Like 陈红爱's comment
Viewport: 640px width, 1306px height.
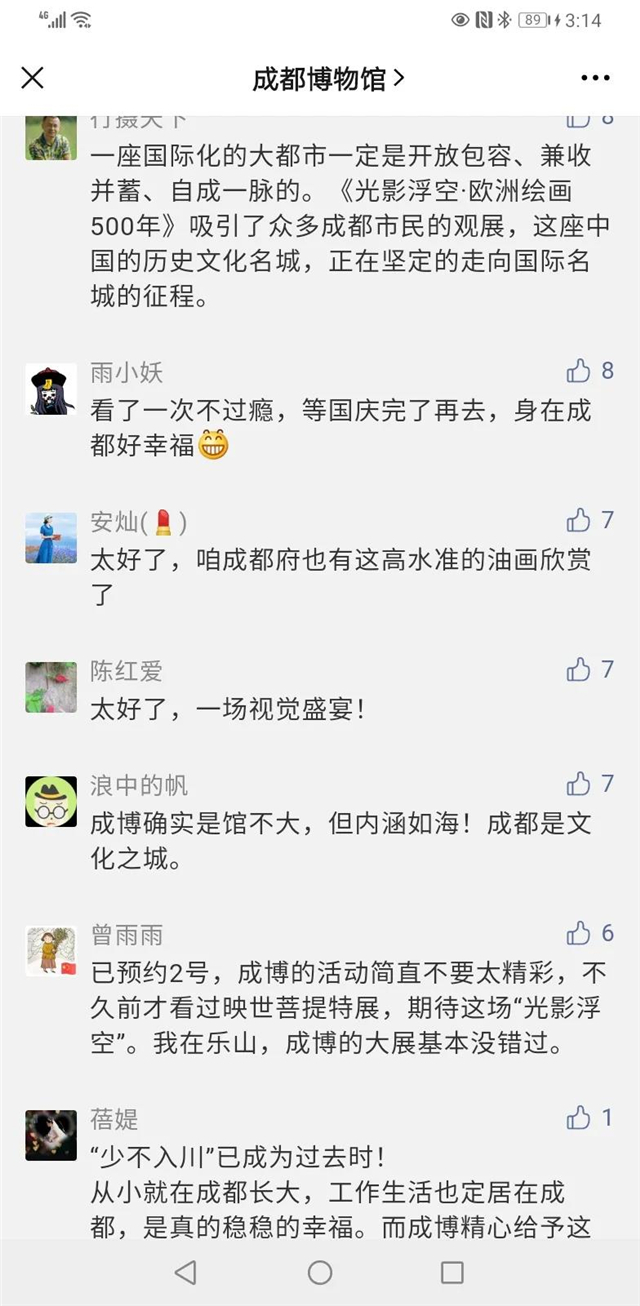click(x=579, y=669)
